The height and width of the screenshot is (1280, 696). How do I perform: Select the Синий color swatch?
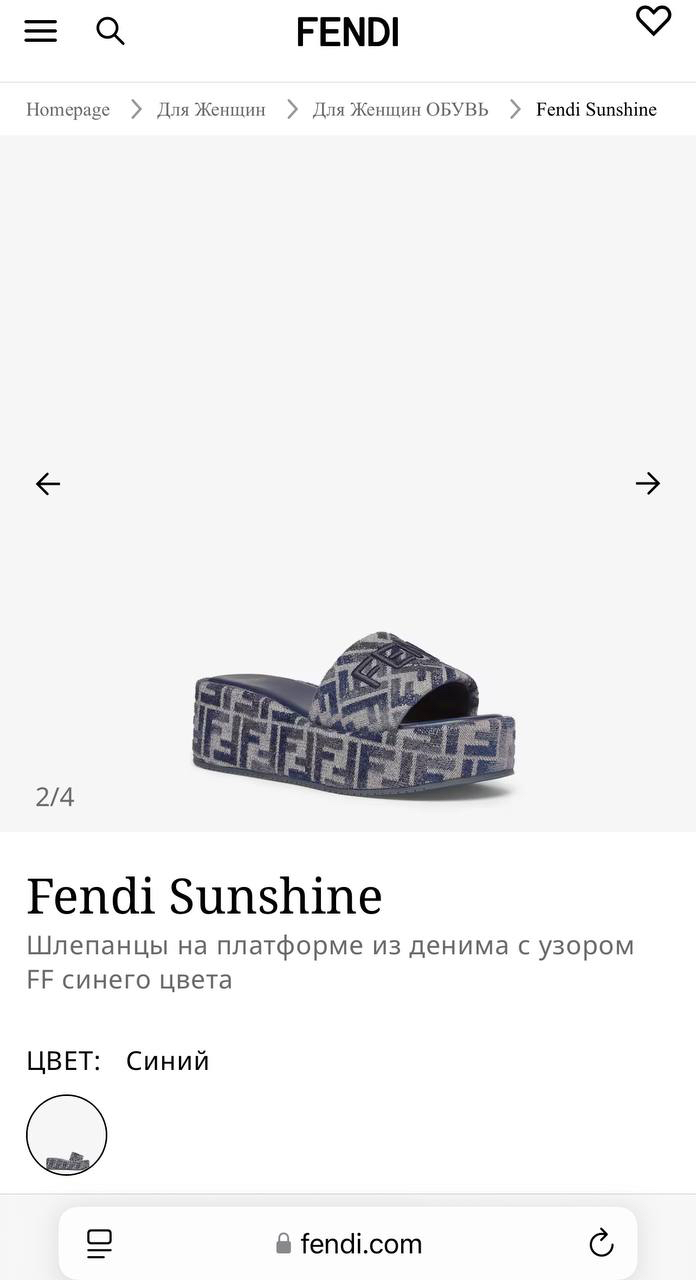pyautogui.click(x=66, y=1134)
